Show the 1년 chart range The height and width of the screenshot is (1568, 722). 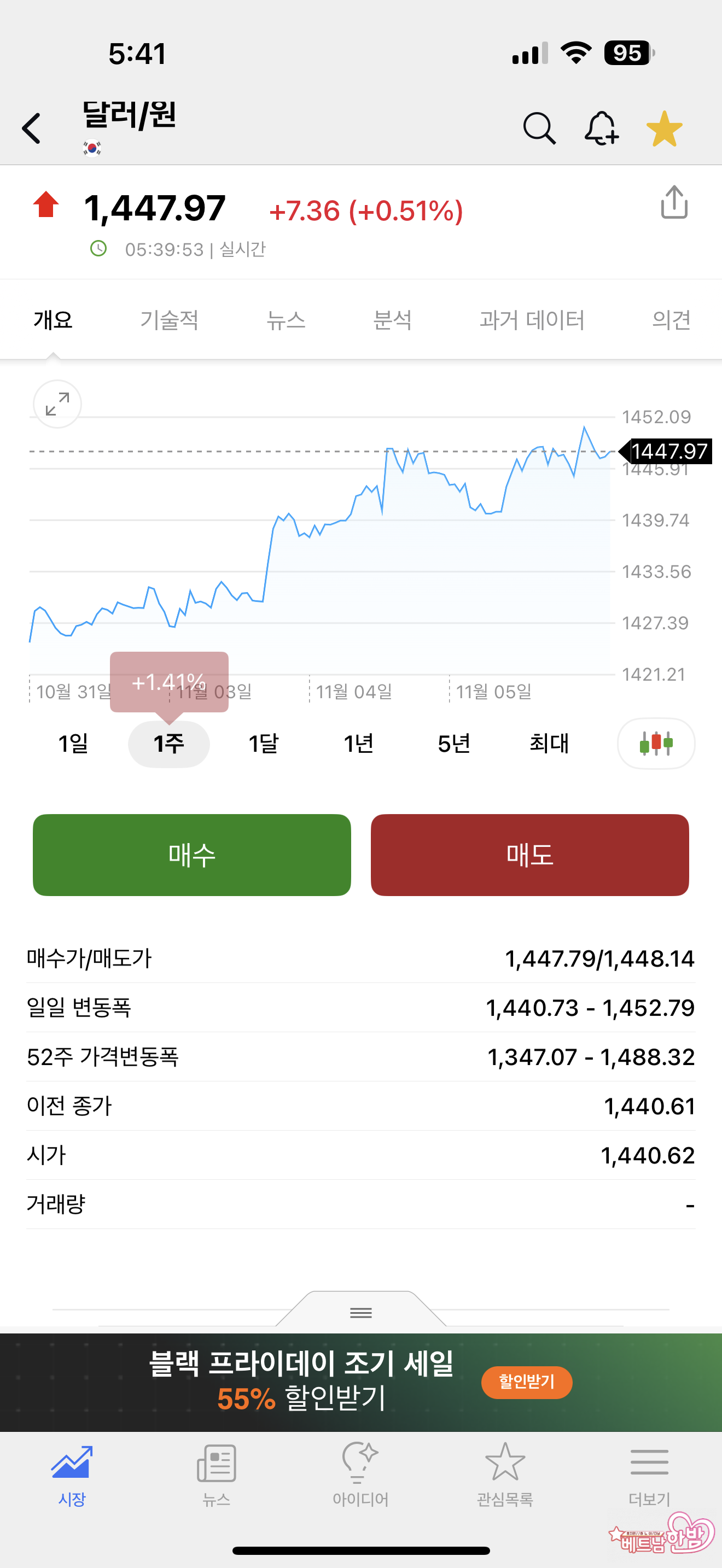(359, 743)
